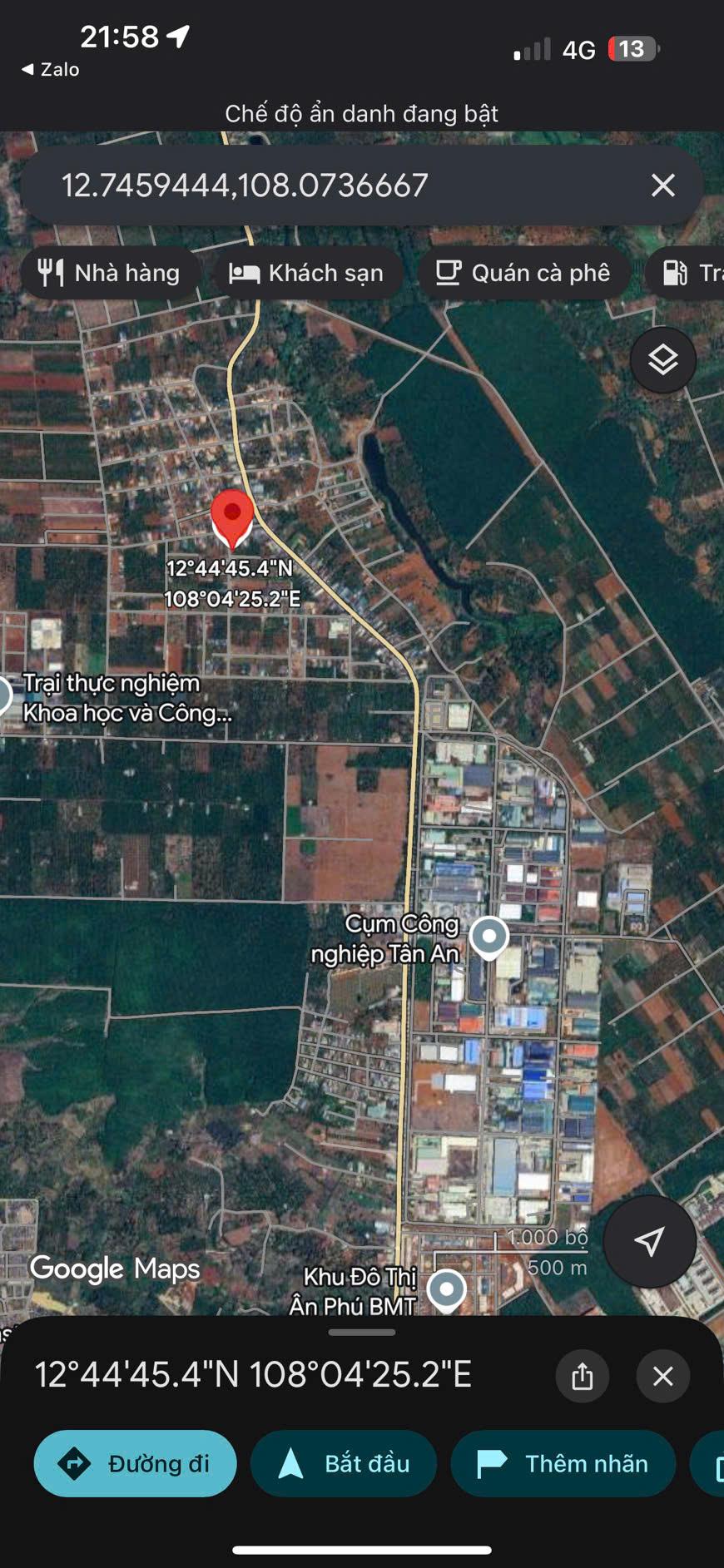The height and width of the screenshot is (1568, 724).
Task: Clear the search text with X
Action: click(x=662, y=185)
